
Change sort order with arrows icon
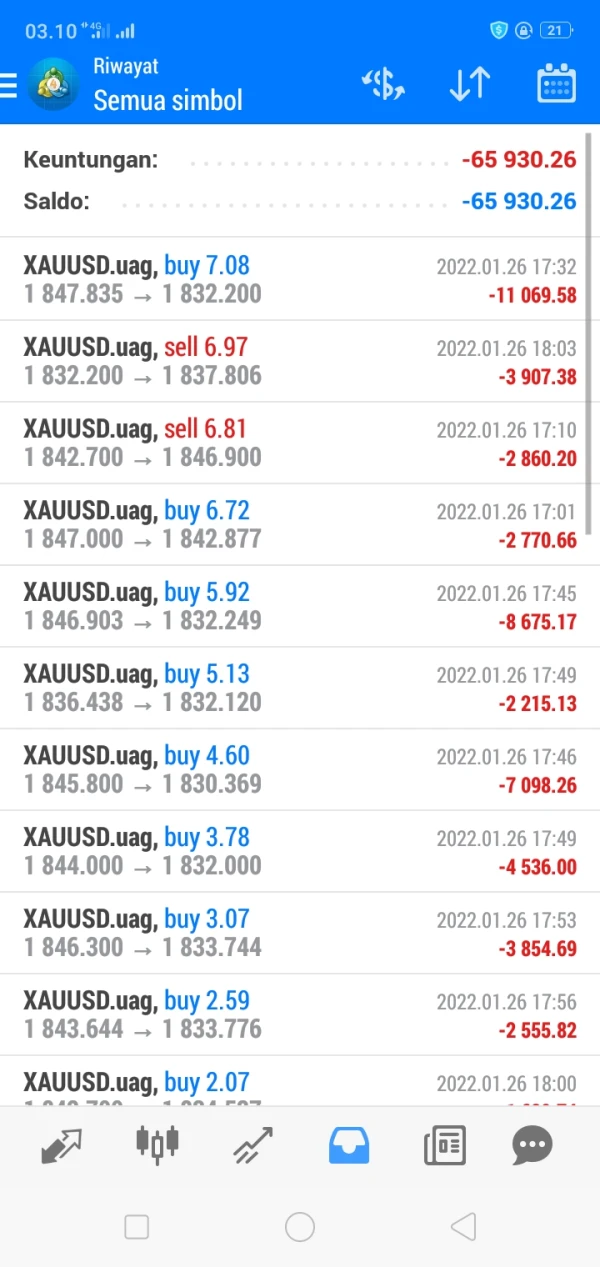[x=469, y=85]
